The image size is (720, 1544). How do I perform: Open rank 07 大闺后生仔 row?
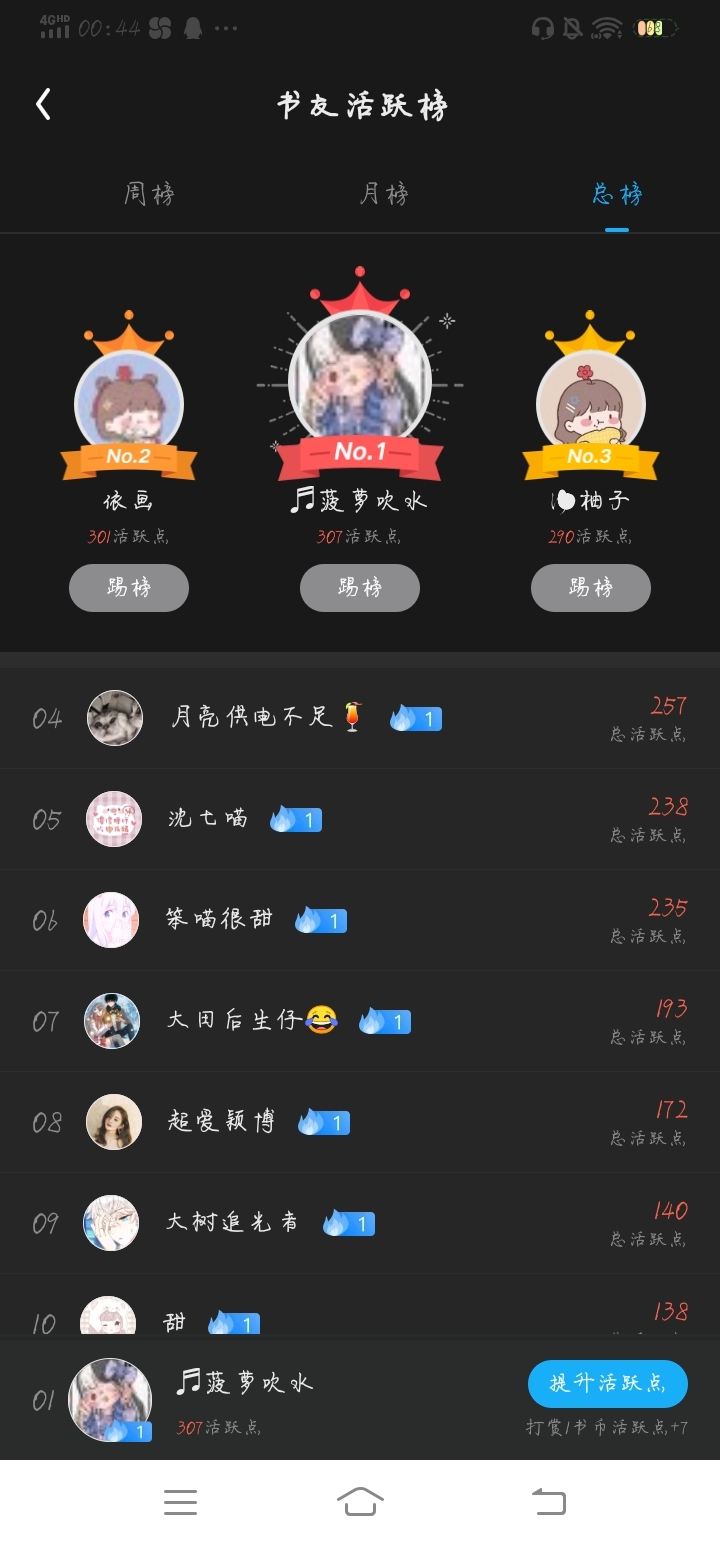pyautogui.click(x=360, y=1021)
